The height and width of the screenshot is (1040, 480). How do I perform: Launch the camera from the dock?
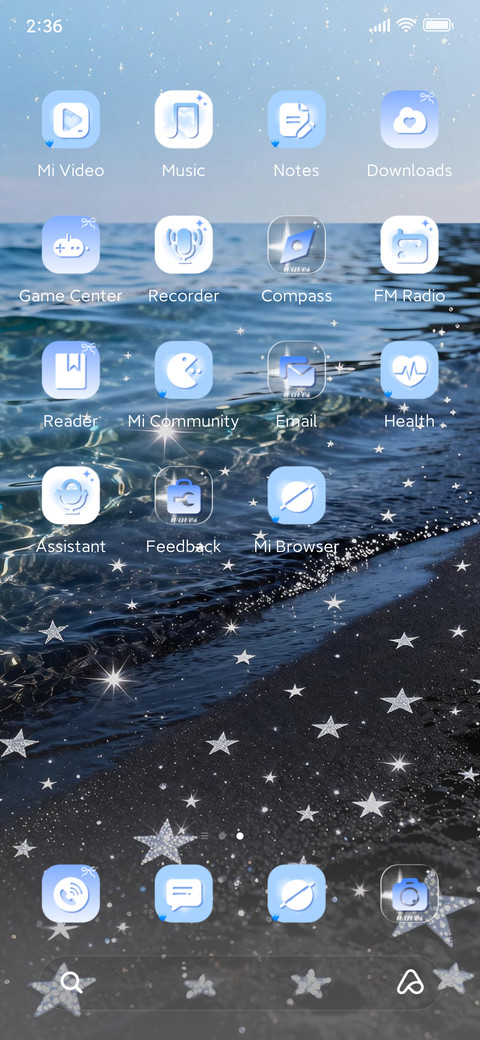(409, 893)
